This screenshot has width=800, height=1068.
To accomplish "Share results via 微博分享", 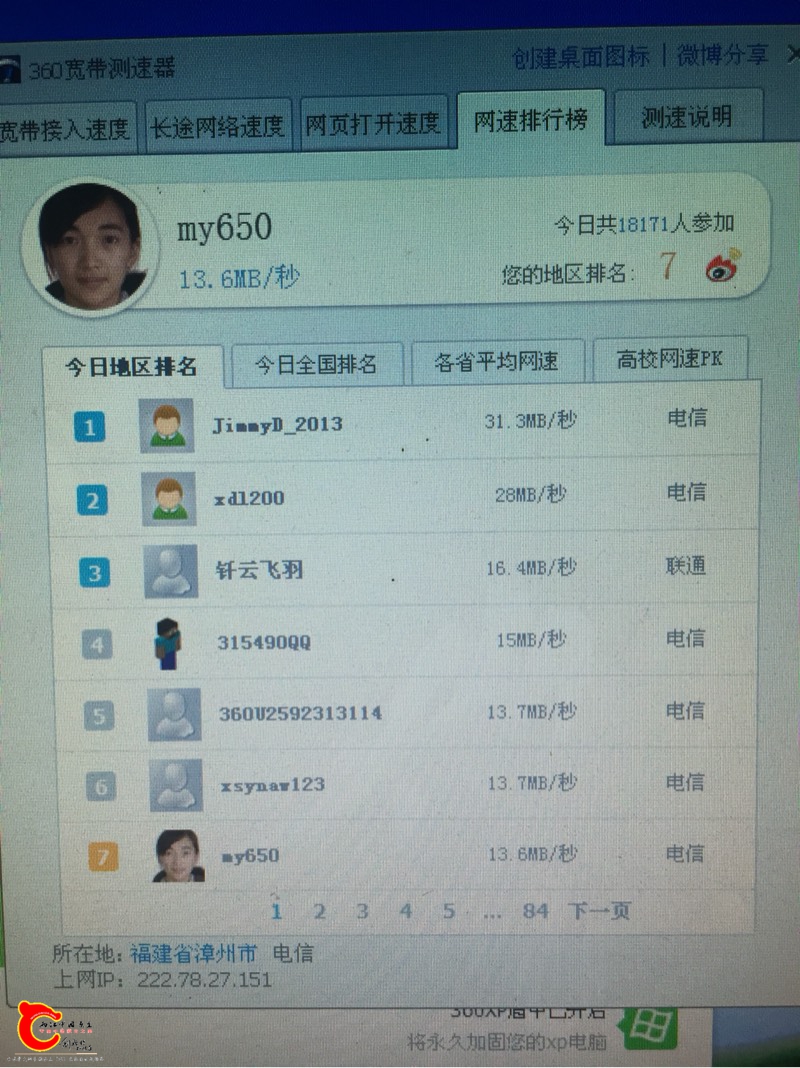I will (x=722, y=55).
